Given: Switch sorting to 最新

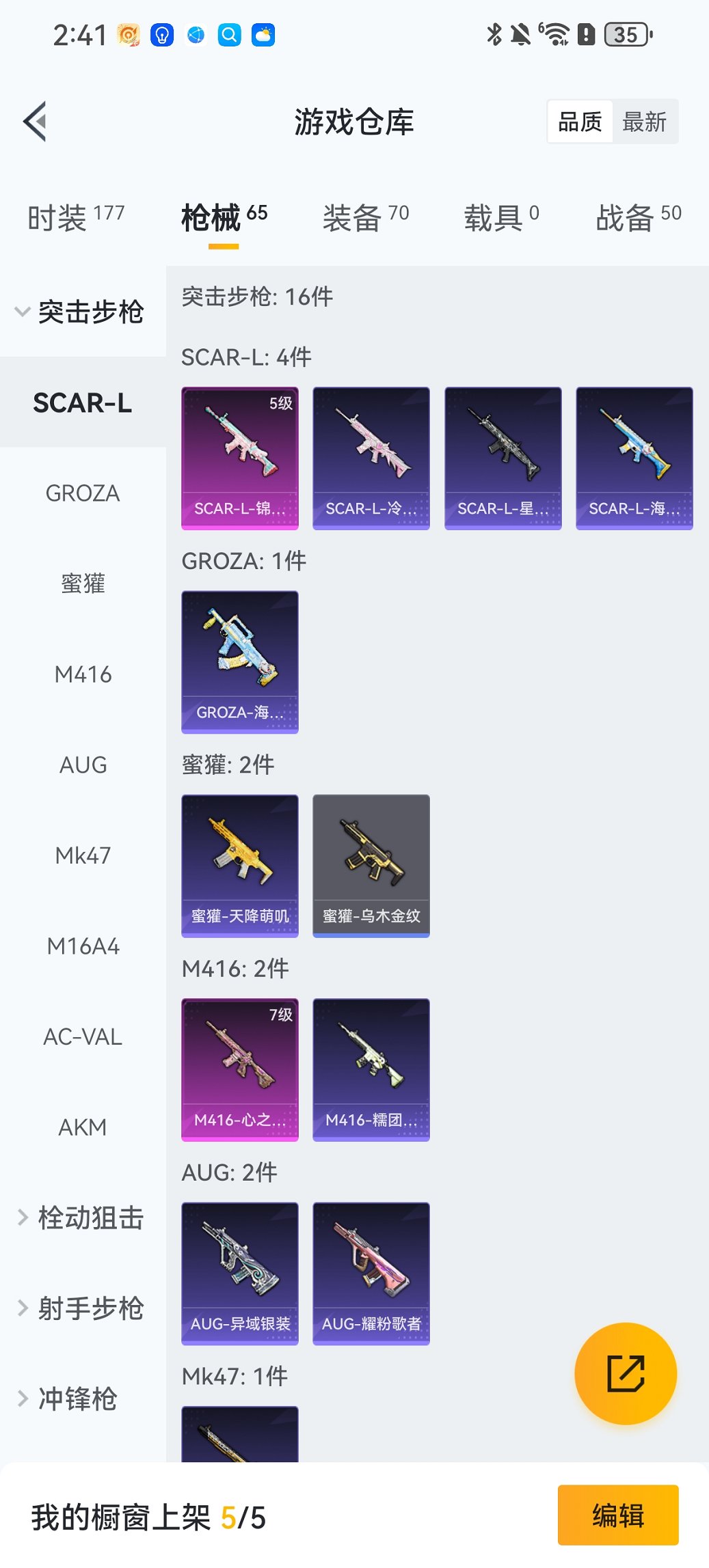Looking at the screenshot, I should (645, 121).
